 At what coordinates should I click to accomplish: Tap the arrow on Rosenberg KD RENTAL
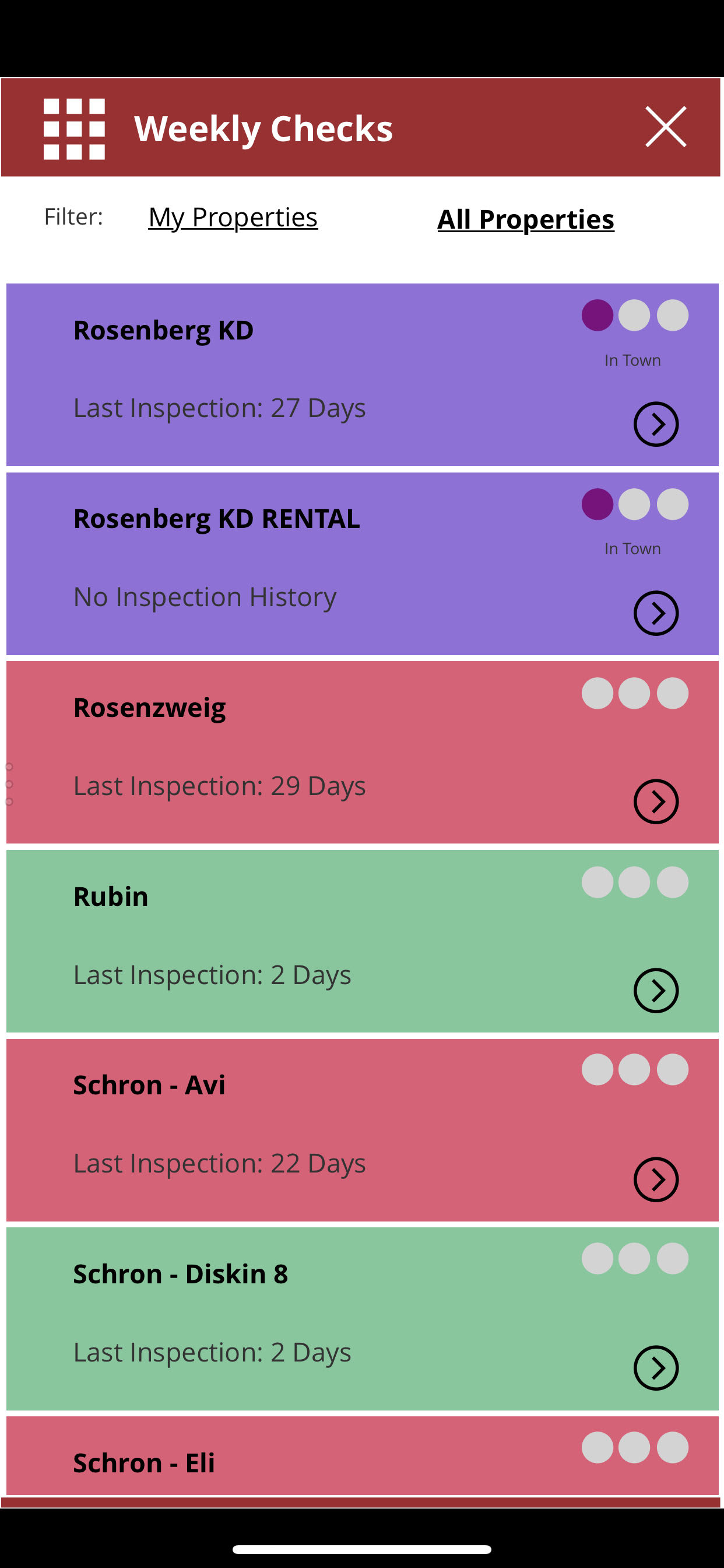(x=656, y=613)
